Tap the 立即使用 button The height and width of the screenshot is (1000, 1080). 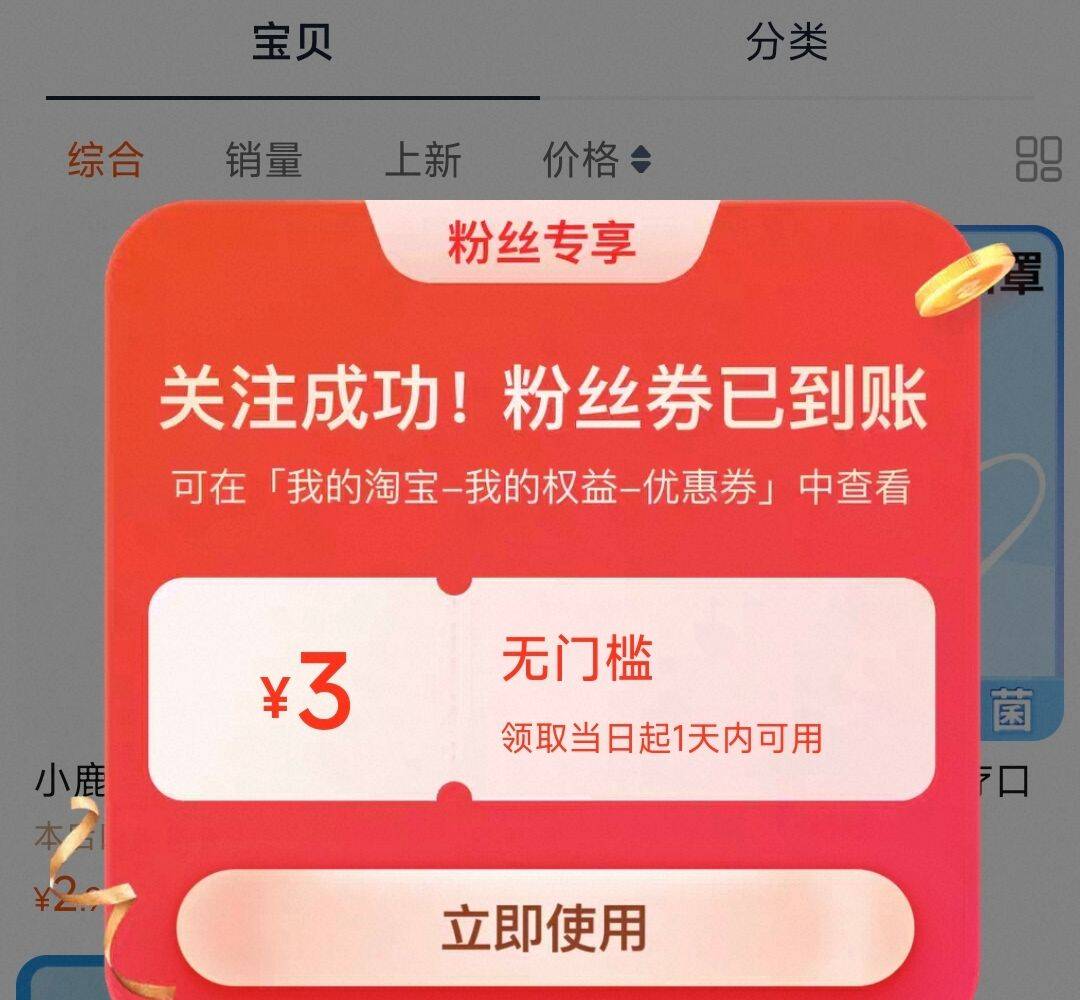click(x=545, y=928)
